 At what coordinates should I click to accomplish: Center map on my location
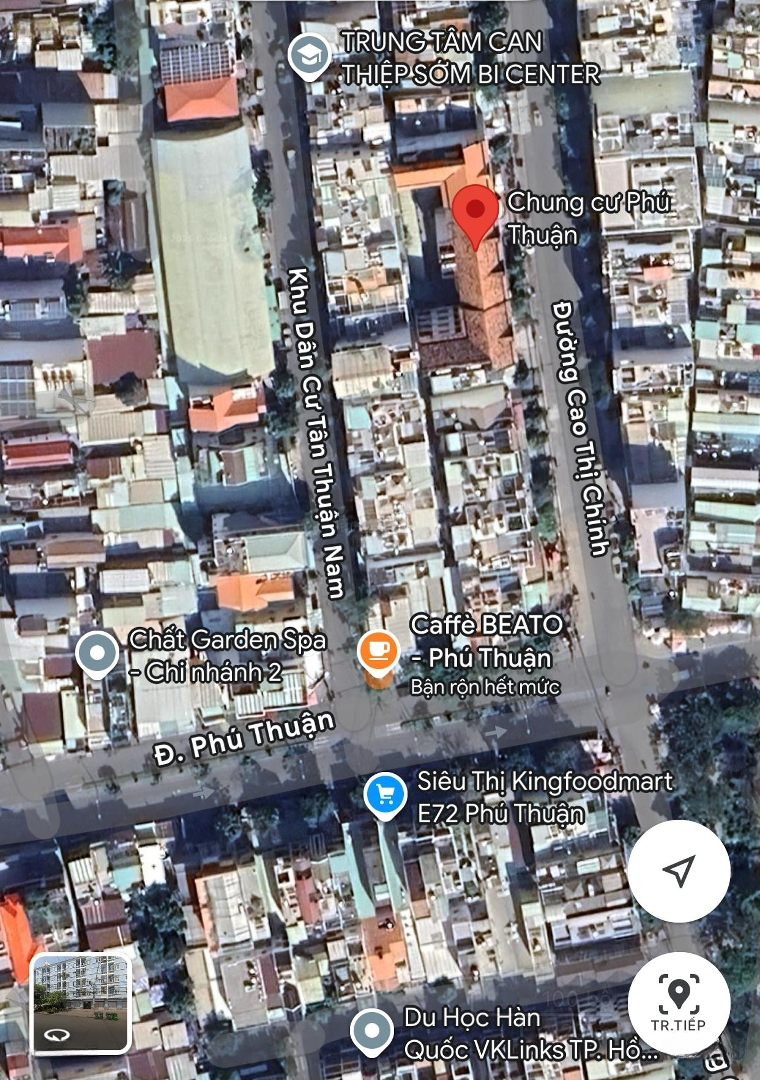tap(679, 871)
